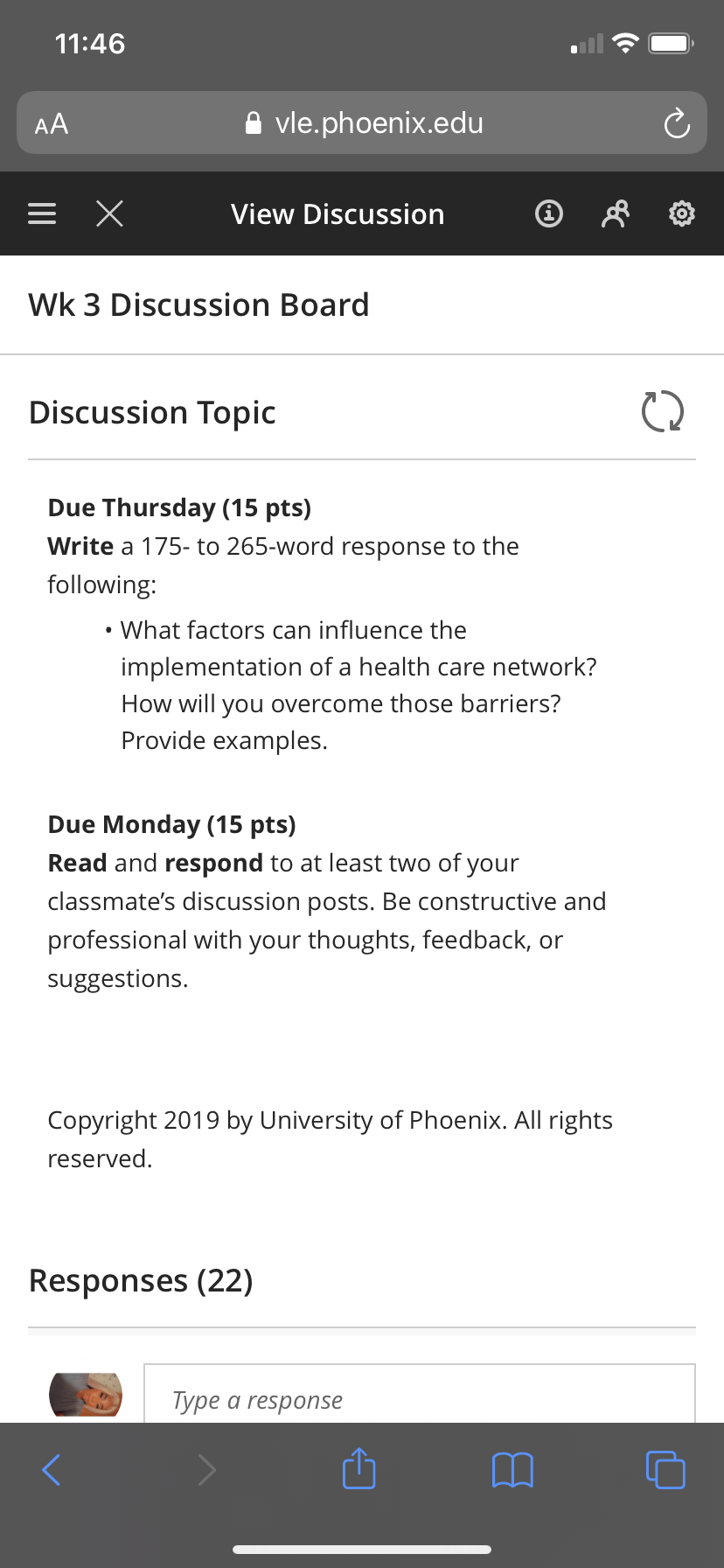The height and width of the screenshot is (1568, 724).
Task: Close the discussion view
Action: click(x=109, y=213)
